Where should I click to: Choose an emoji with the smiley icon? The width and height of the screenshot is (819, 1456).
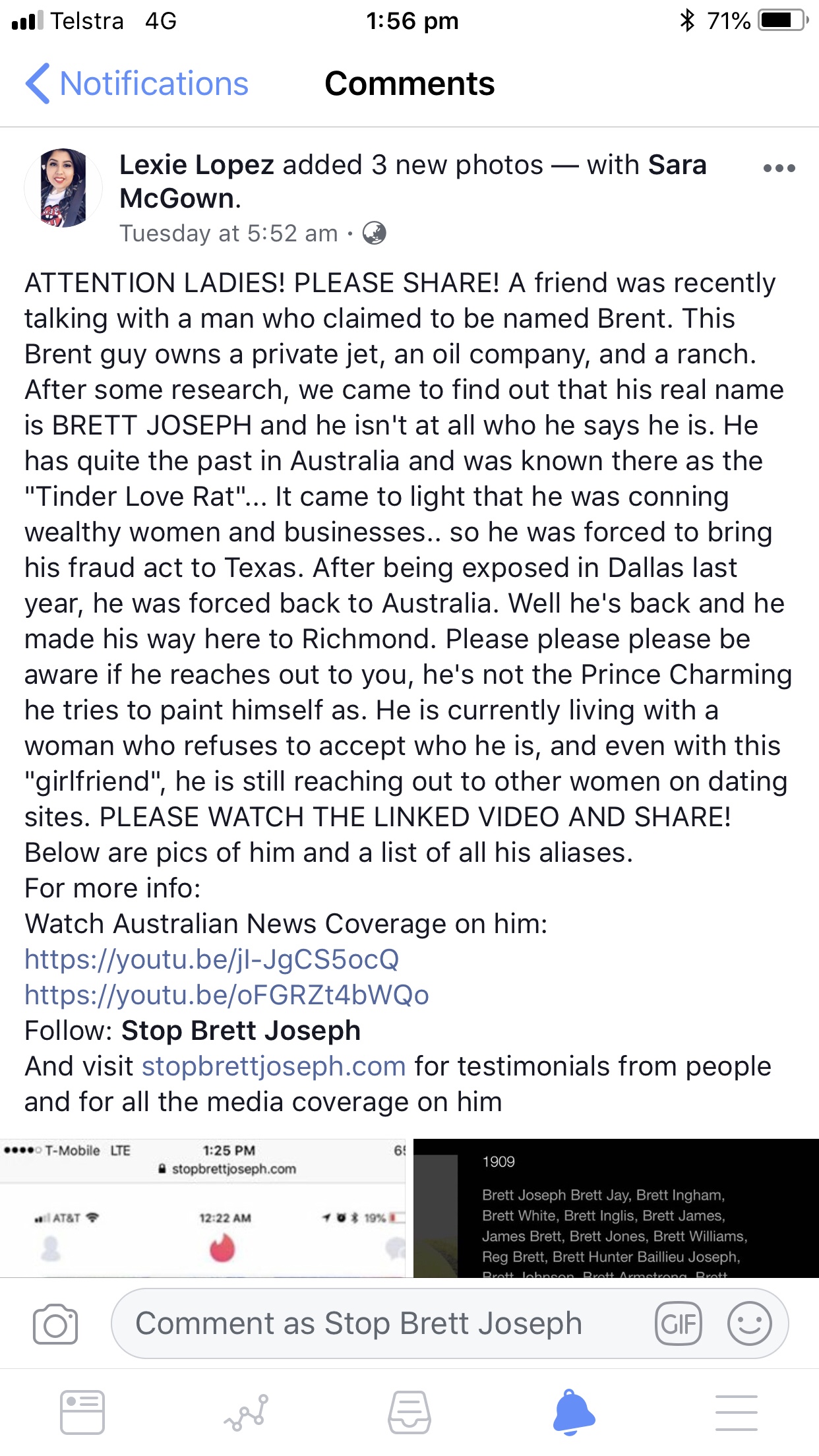[749, 1323]
